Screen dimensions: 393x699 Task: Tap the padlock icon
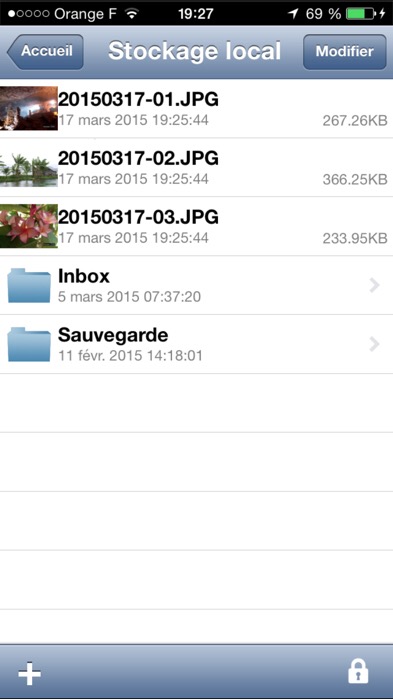[358, 671]
